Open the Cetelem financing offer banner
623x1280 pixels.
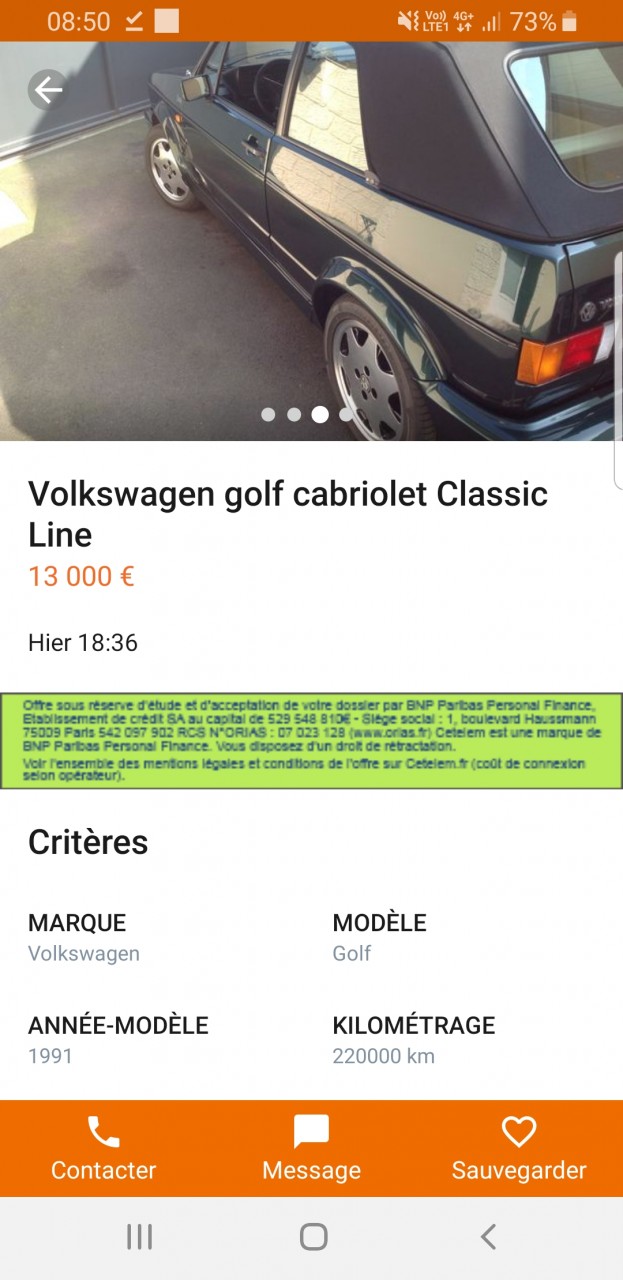pos(311,741)
